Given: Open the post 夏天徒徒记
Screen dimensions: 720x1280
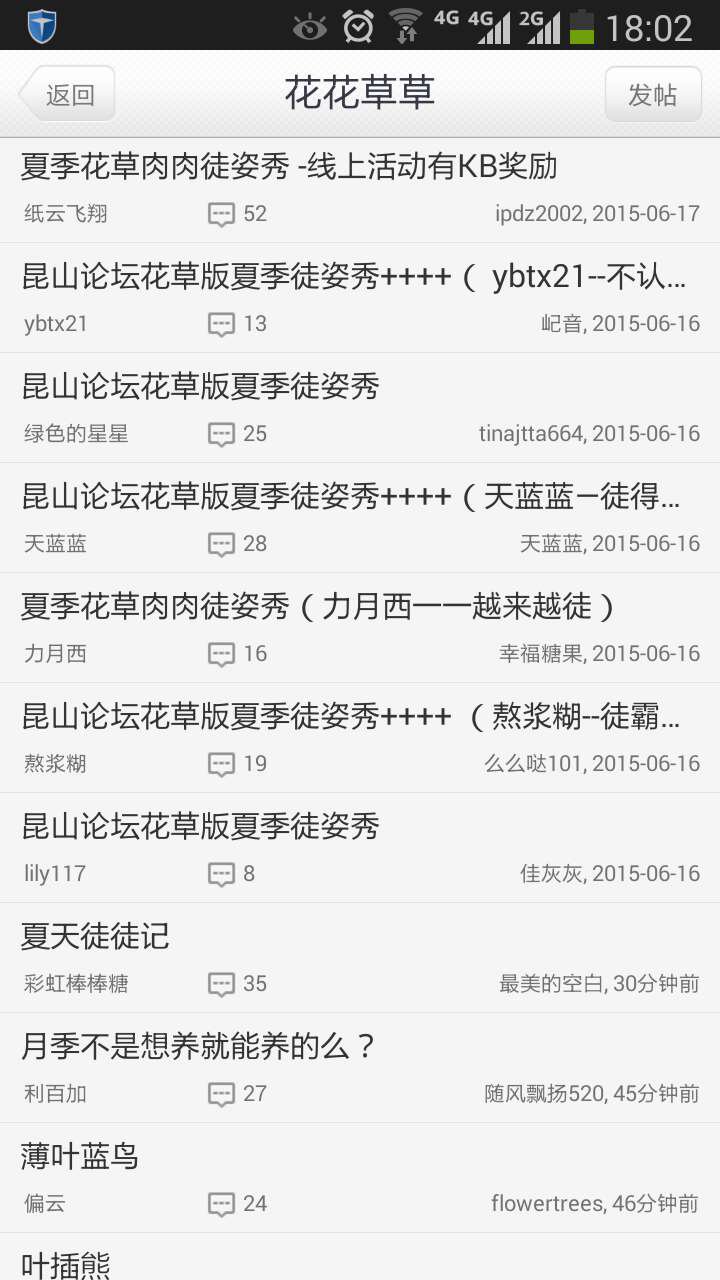Looking at the screenshot, I should coord(360,958).
